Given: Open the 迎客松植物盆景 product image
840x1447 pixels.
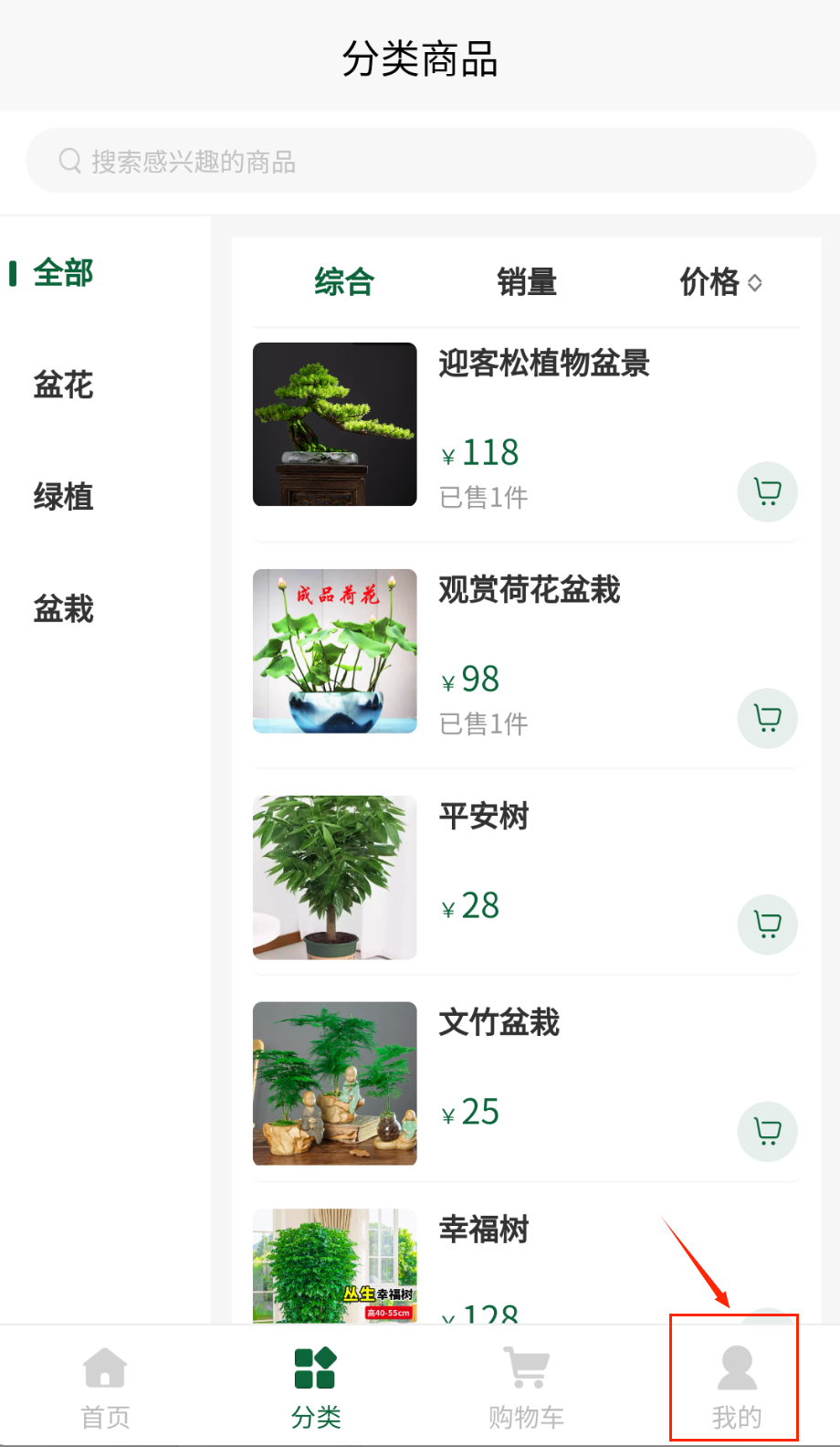Looking at the screenshot, I should tap(335, 425).
